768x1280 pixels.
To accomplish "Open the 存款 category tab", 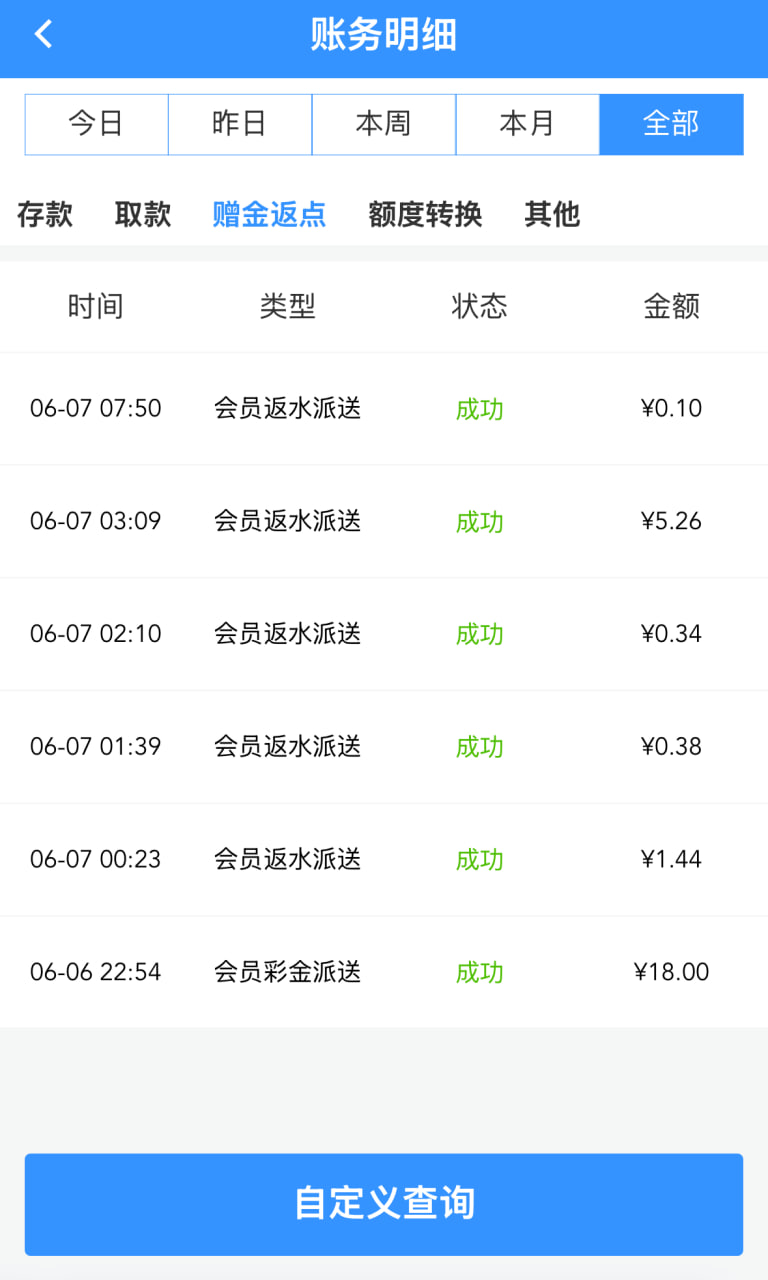I will [45, 214].
